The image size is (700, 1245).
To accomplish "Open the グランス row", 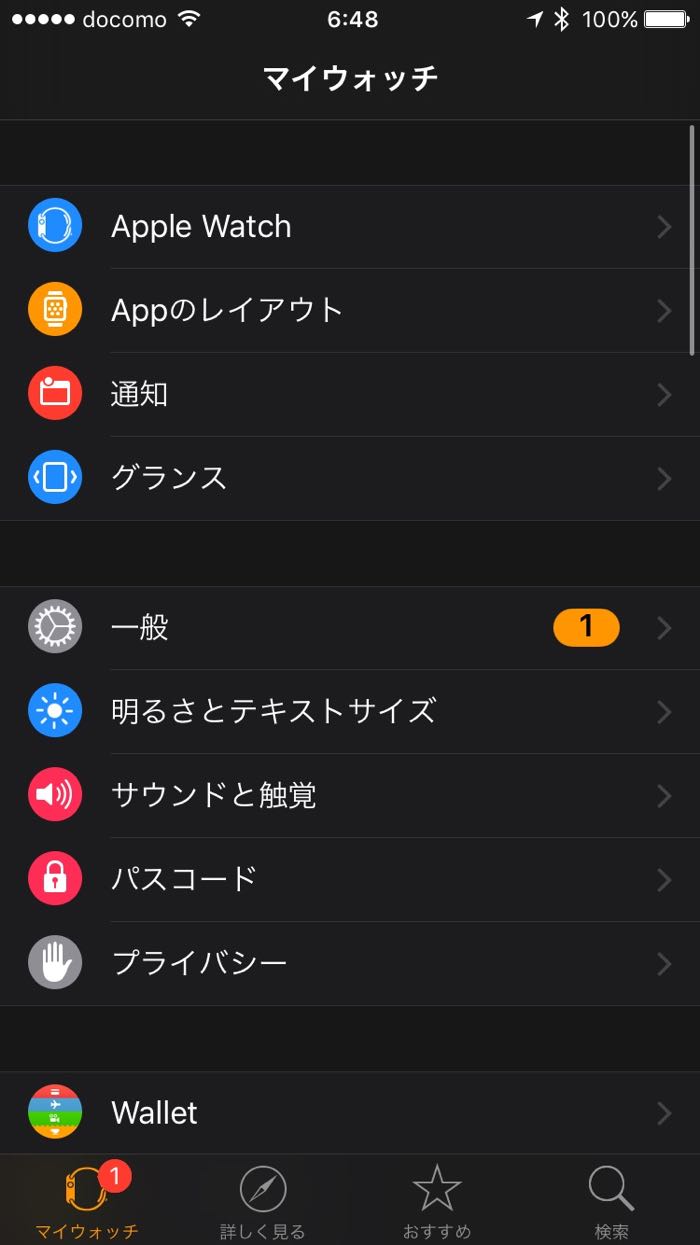I will (350, 479).
